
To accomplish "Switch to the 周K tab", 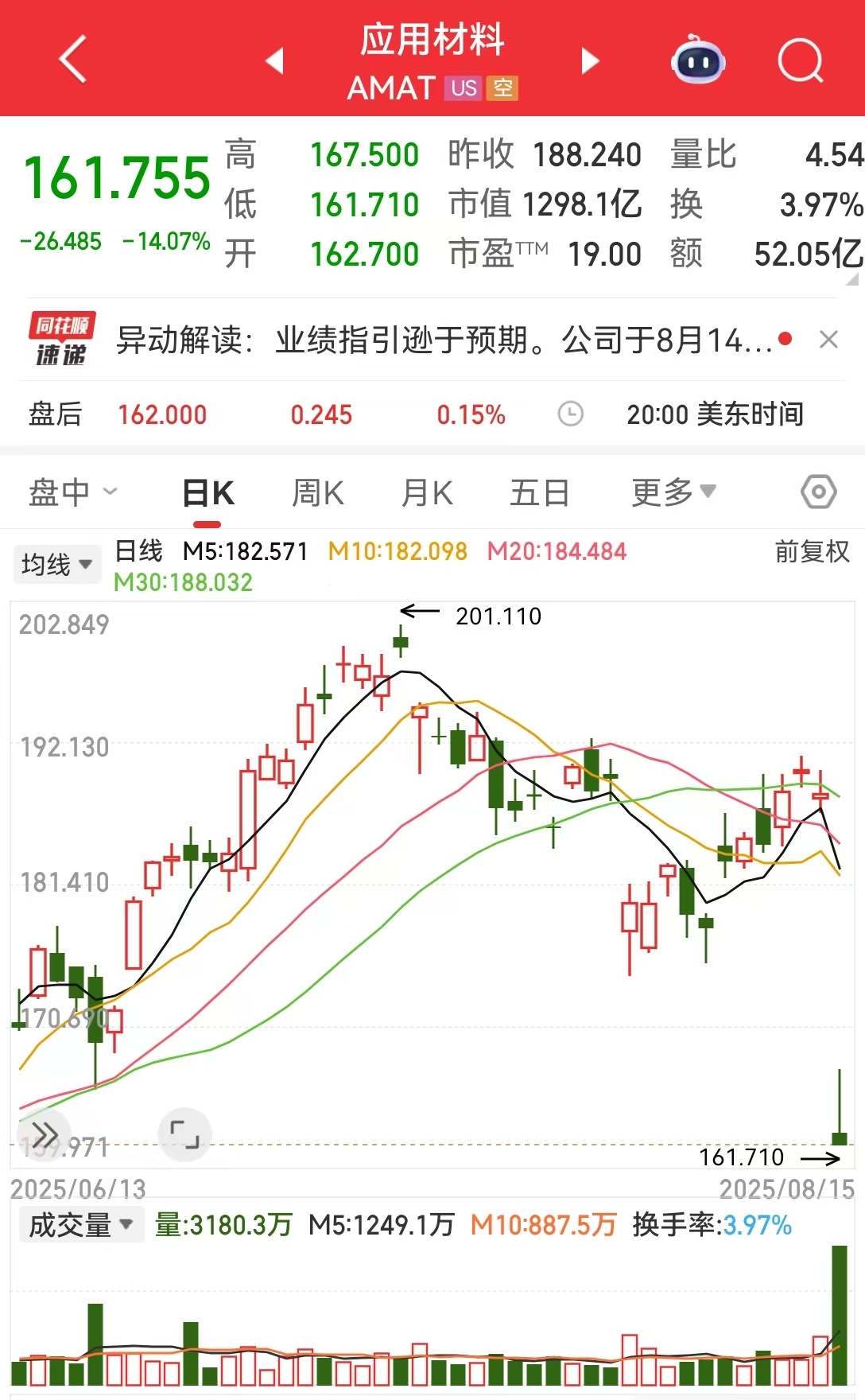I will click(316, 492).
